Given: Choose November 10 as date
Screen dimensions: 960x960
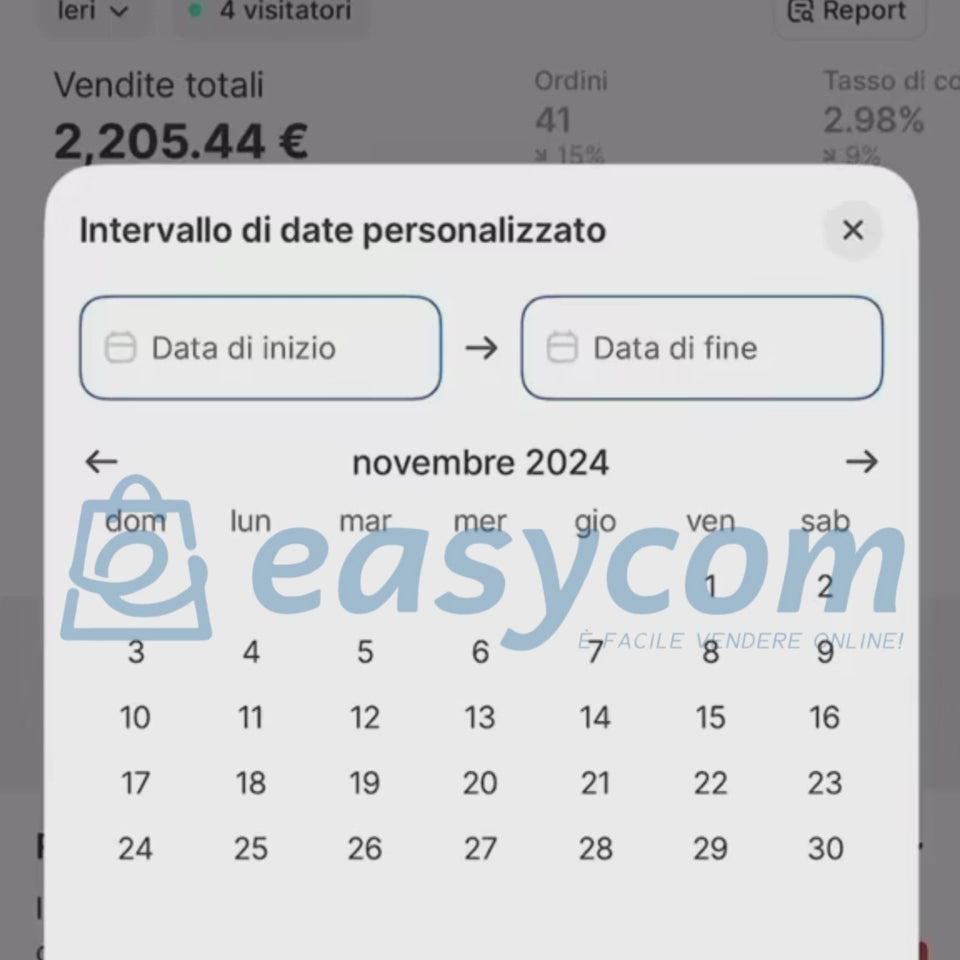Looking at the screenshot, I should pyautogui.click(x=135, y=718).
